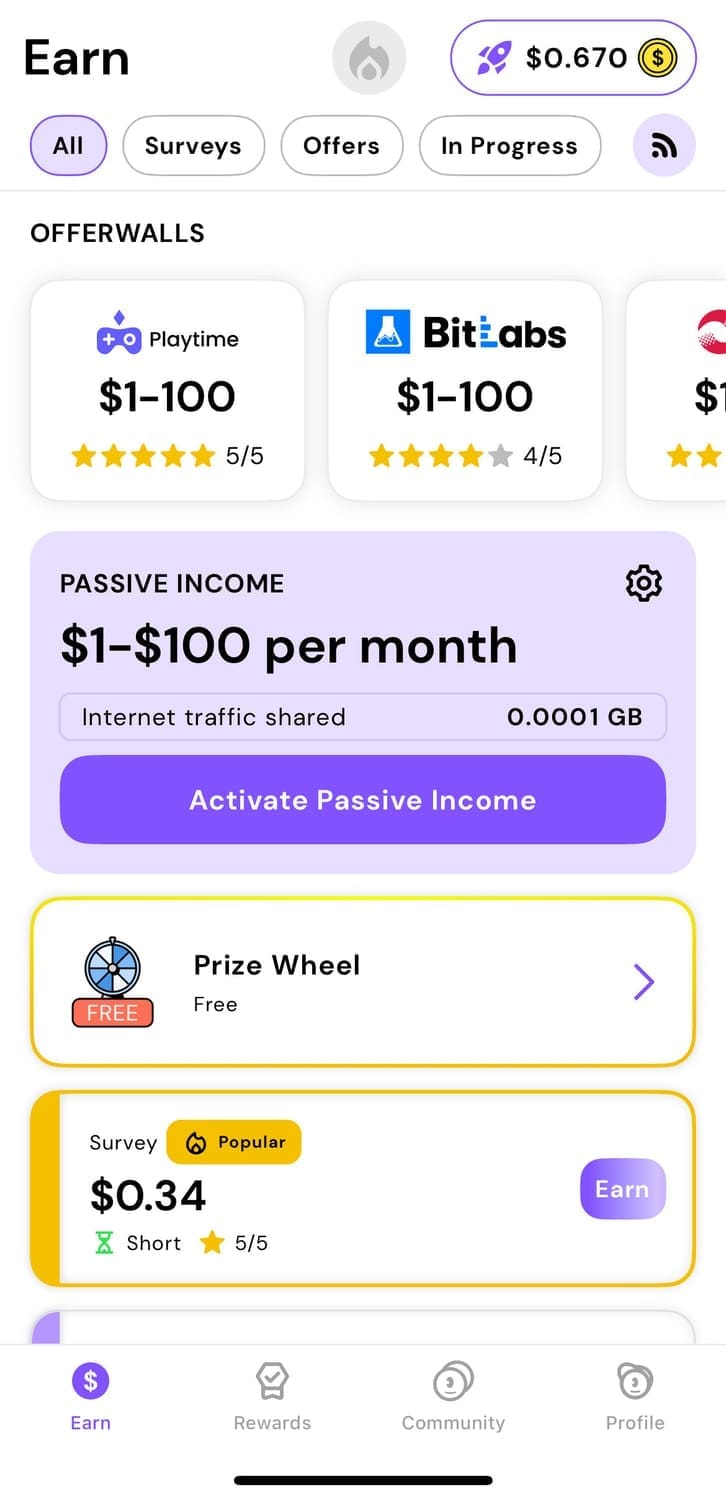The height and width of the screenshot is (1500, 726).
Task: Switch to the Offers filter
Action: point(341,146)
